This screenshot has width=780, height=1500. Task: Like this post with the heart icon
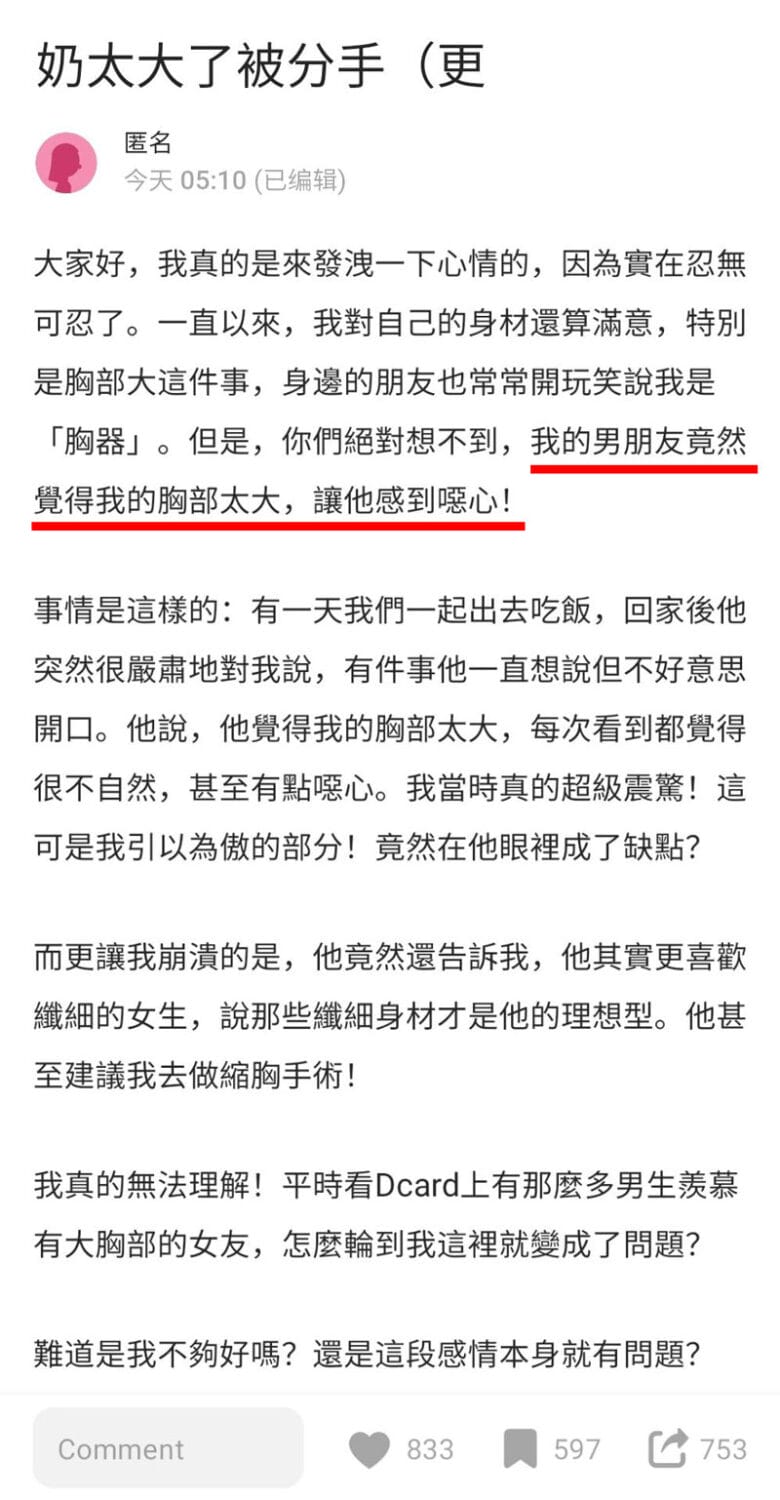pyautogui.click(x=369, y=1449)
